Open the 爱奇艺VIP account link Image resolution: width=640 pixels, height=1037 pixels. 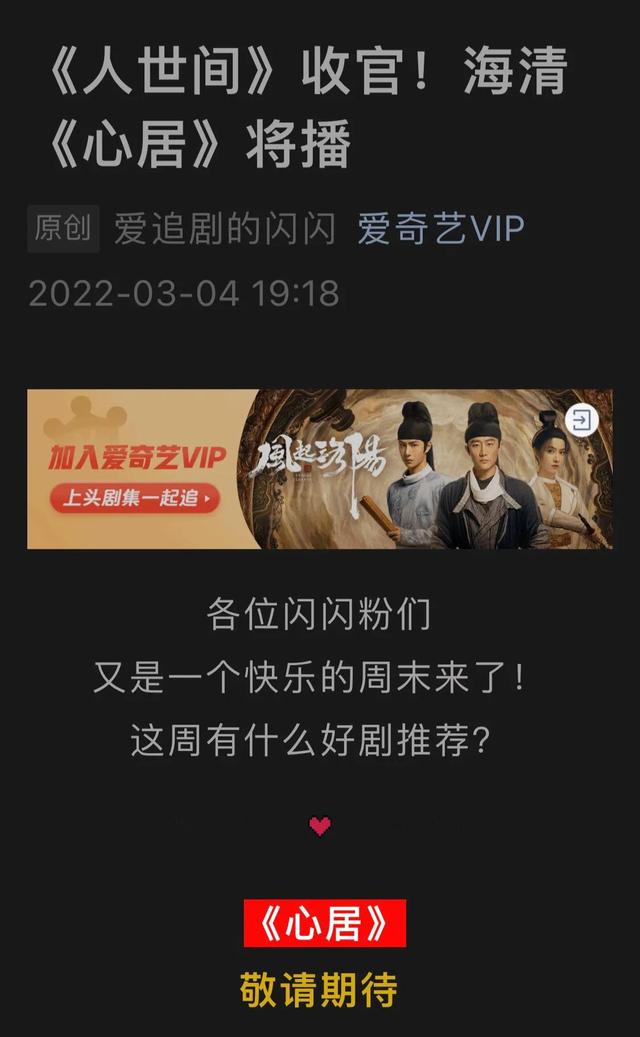point(441,229)
